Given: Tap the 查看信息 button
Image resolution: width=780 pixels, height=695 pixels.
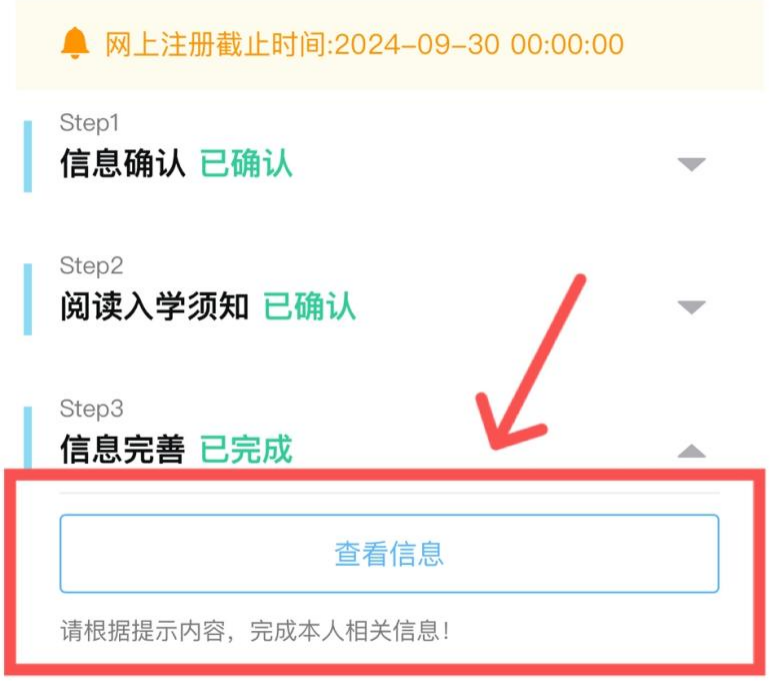Looking at the screenshot, I should (x=389, y=554).
